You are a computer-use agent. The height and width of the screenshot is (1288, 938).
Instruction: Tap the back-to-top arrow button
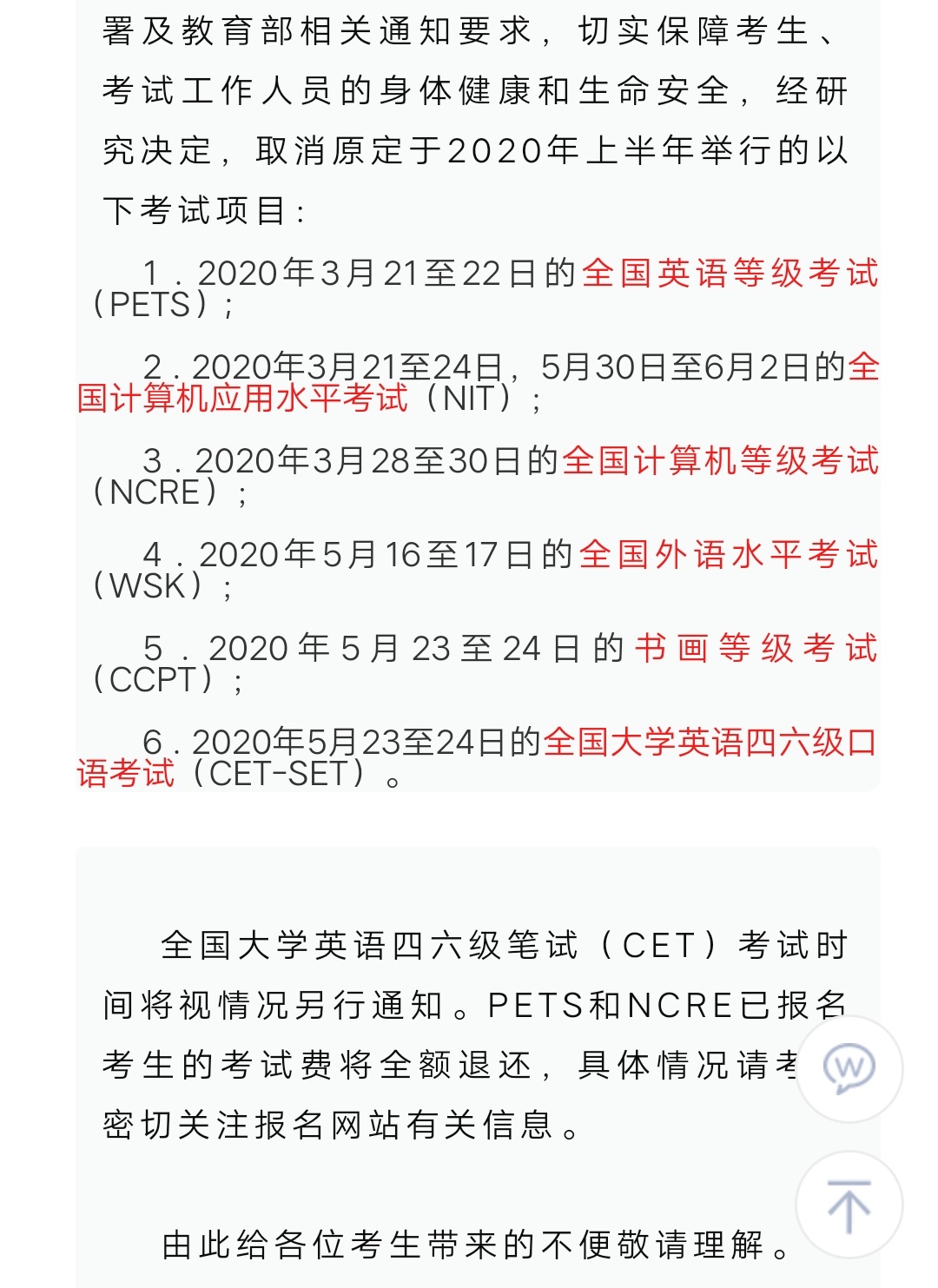pyautogui.click(x=849, y=1205)
